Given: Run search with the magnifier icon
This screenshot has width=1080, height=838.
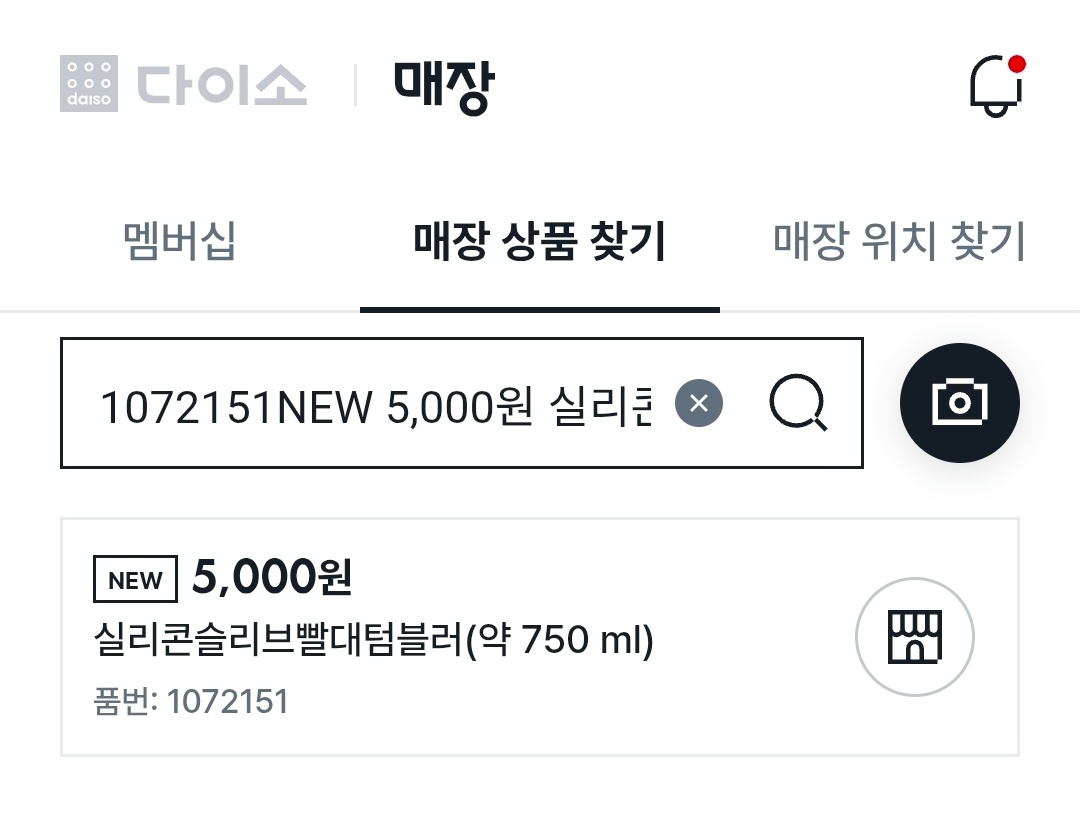Looking at the screenshot, I should pyautogui.click(x=797, y=404).
